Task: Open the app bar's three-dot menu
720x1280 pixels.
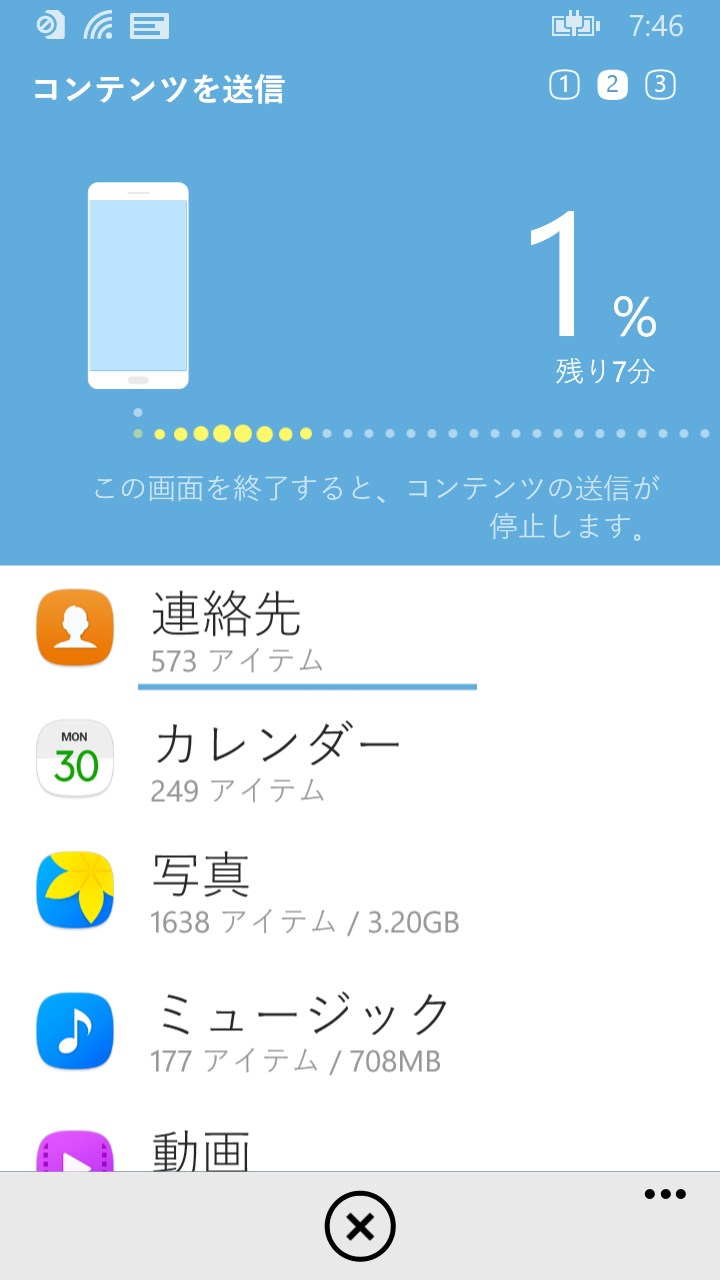Action: 665,1194
